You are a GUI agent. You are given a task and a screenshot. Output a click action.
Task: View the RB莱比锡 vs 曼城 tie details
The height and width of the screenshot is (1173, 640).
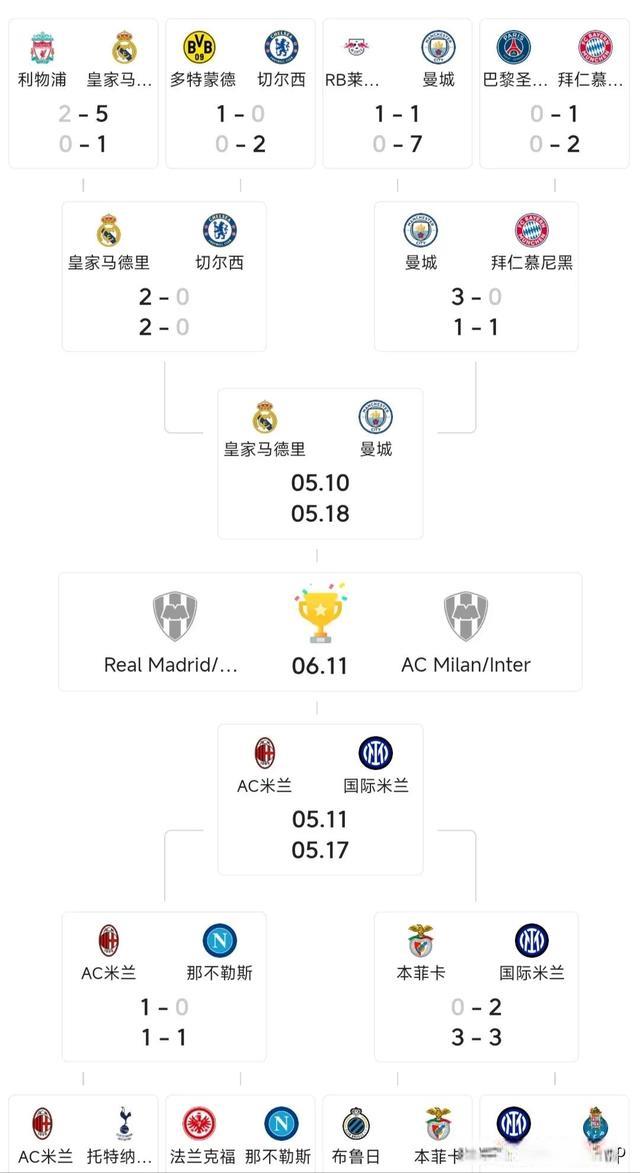pos(397,94)
